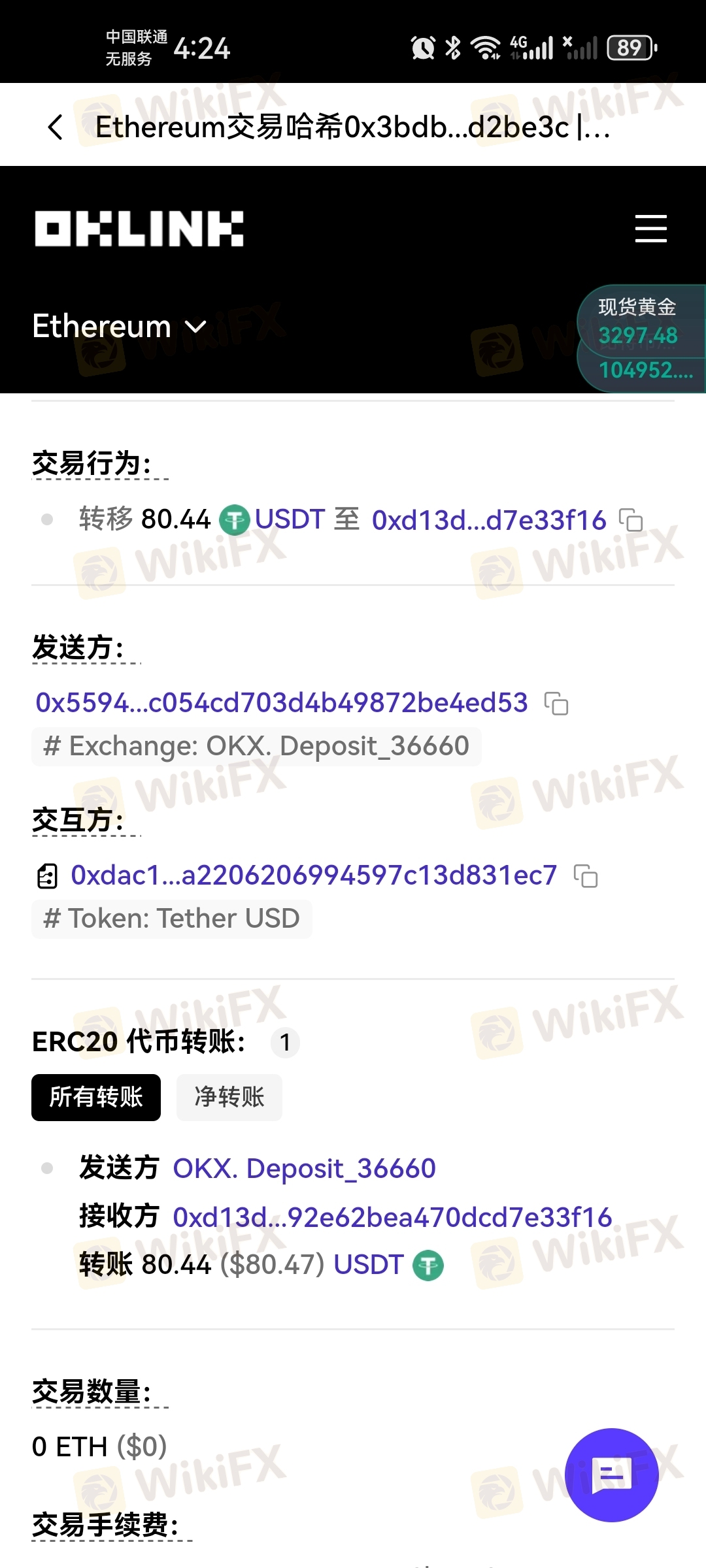Open address 0xd13d...d7e33f16 in 交易行为
Viewport: 706px width, 1568px height.
pyautogui.click(x=489, y=521)
